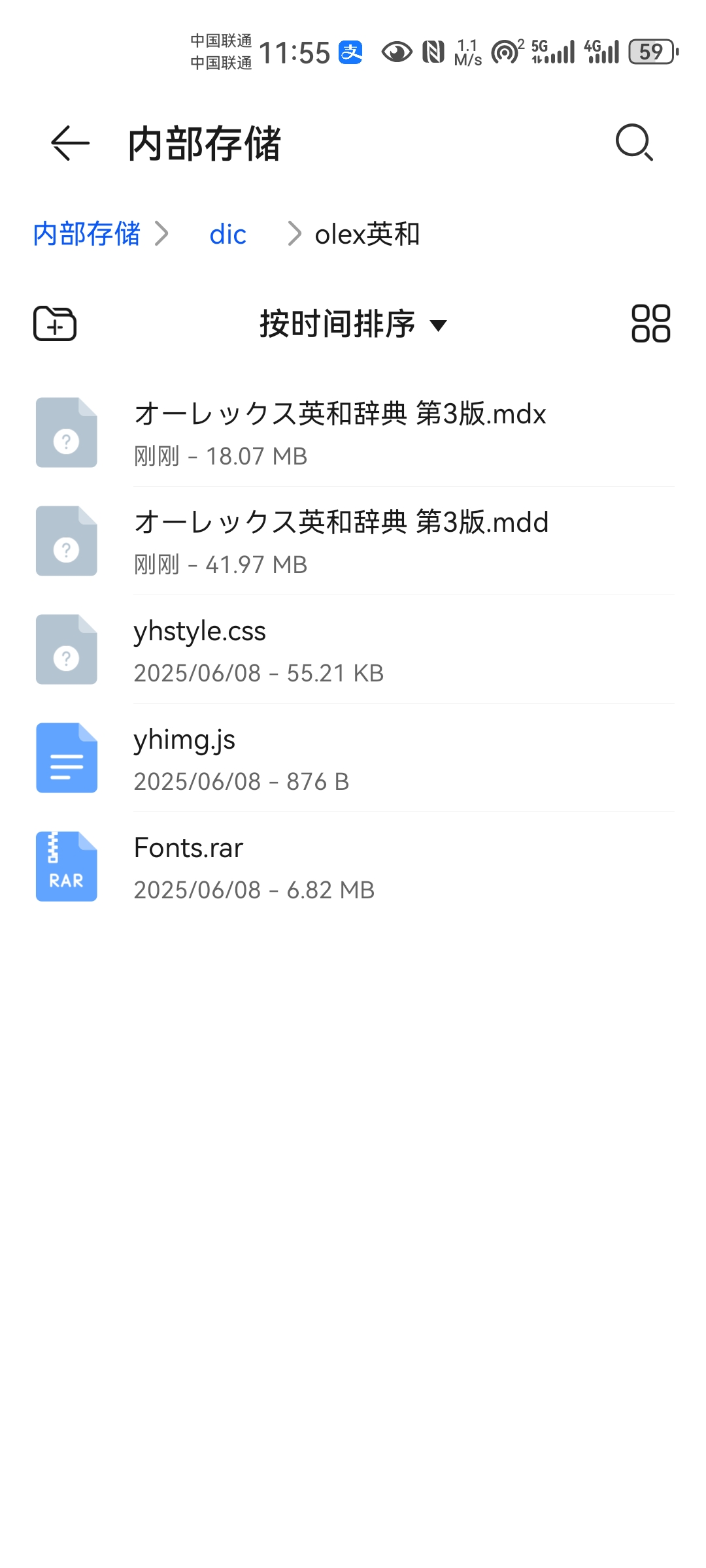Open the オーレックス英和辞典 第3版.mdd file

pyautogui.click(x=353, y=541)
